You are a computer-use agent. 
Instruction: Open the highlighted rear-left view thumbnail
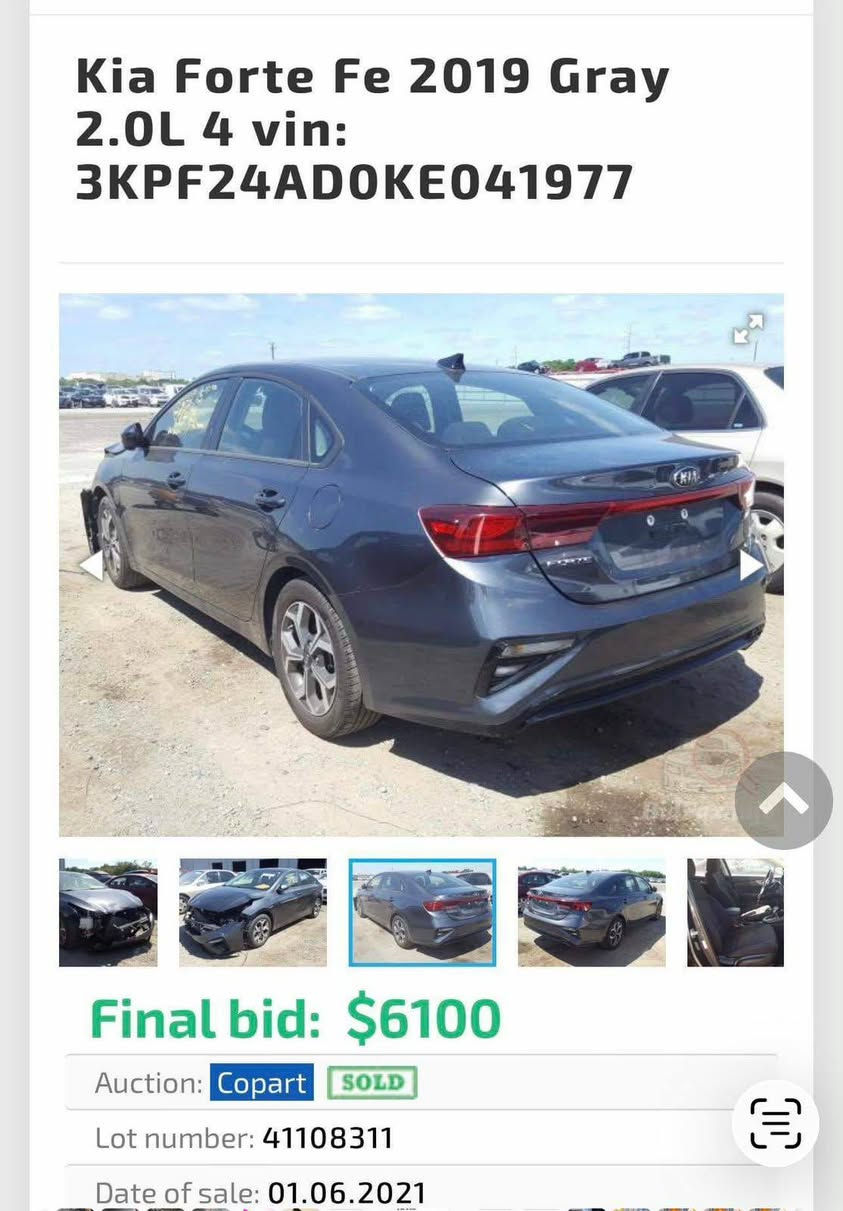pyautogui.click(x=422, y=912)
